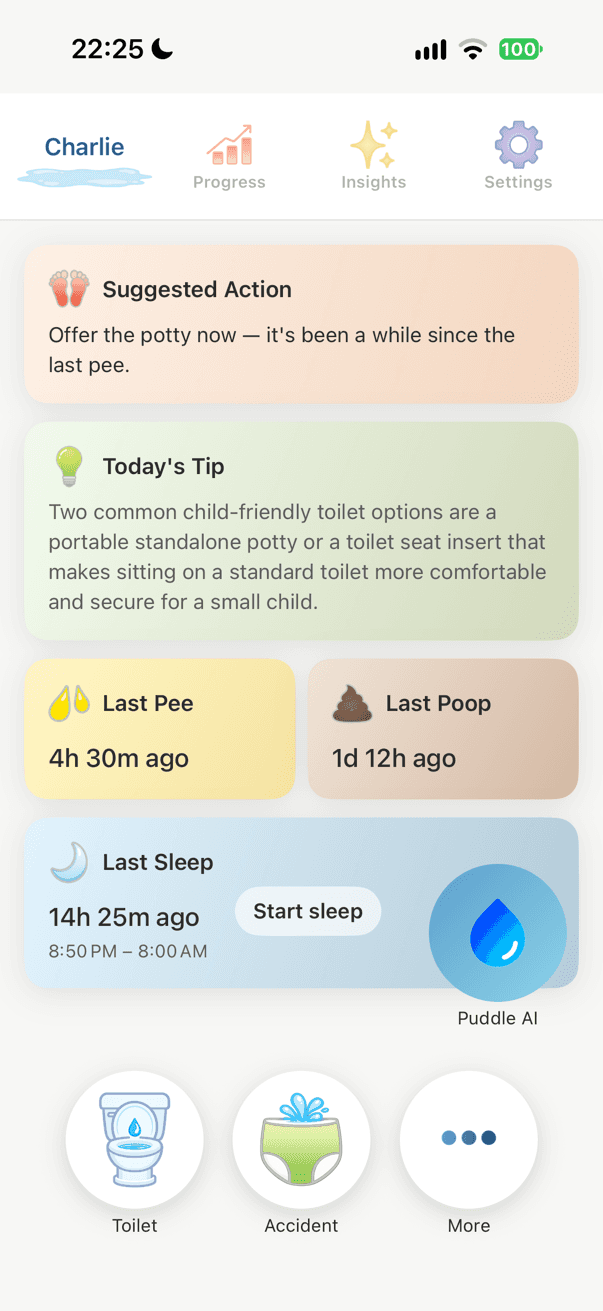Log a Toilet visit
Viewport: 603px width, 1311px height.
click(x=135, y=1140)
